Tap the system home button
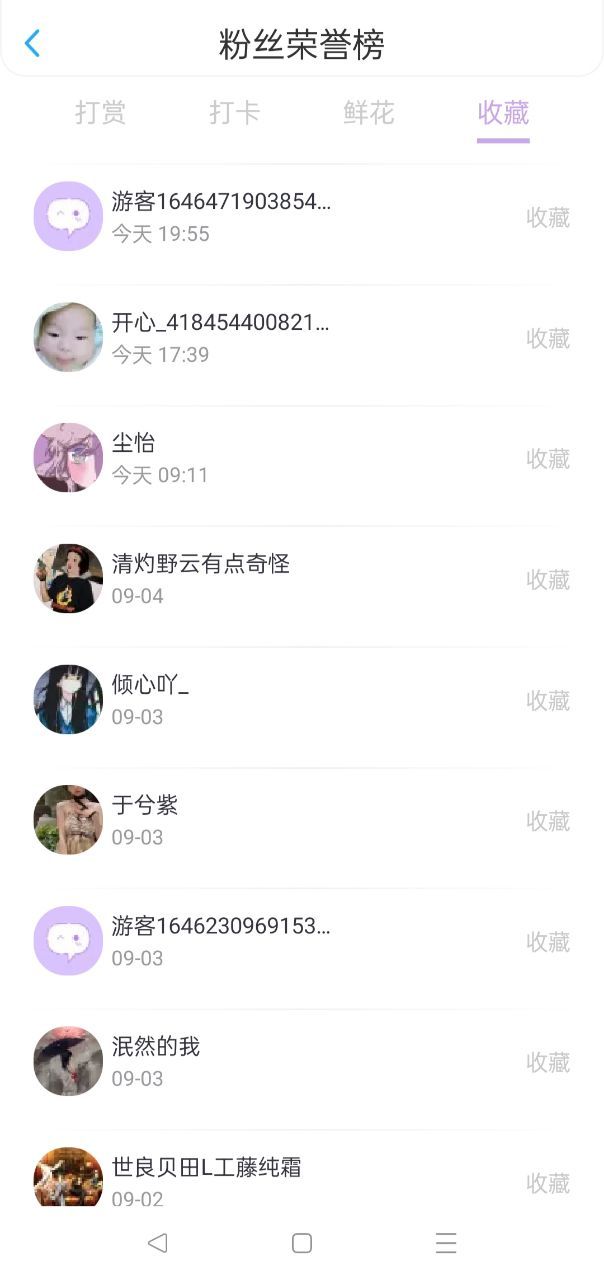The height and width of the screenshot is (1280, 604). pyautogui.click(x=302, y=1243)
